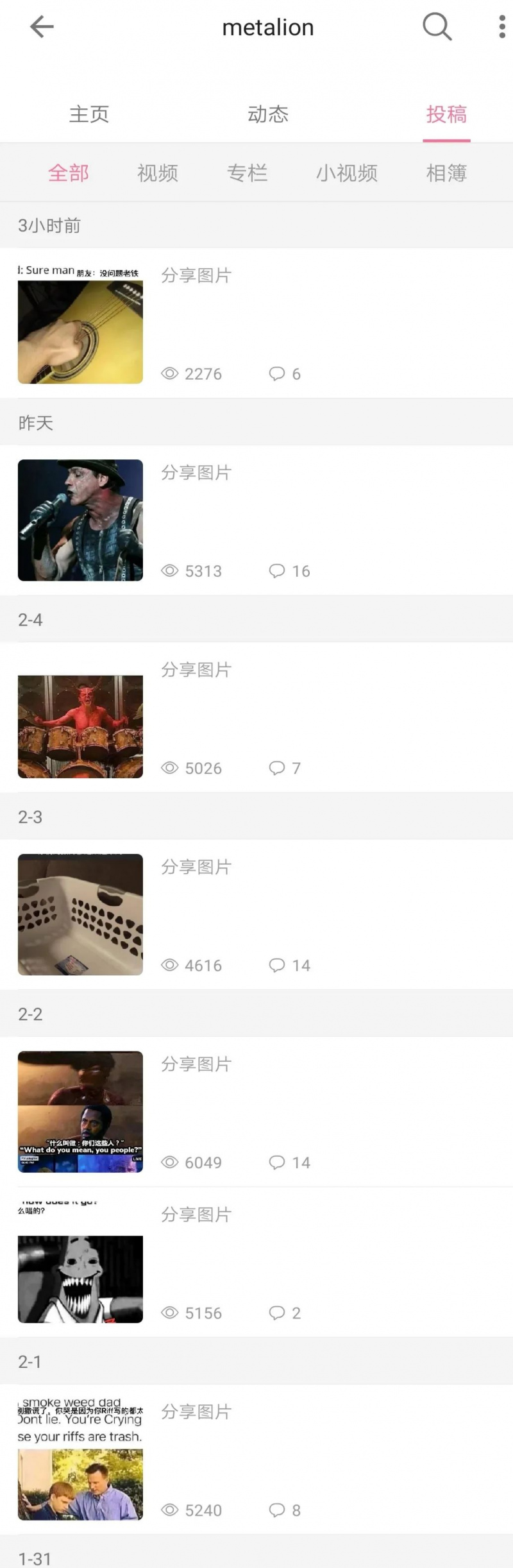The image size is (513, 1568).
Task: Open the laundry basket post with 4616 views
Action: point(81,914)
